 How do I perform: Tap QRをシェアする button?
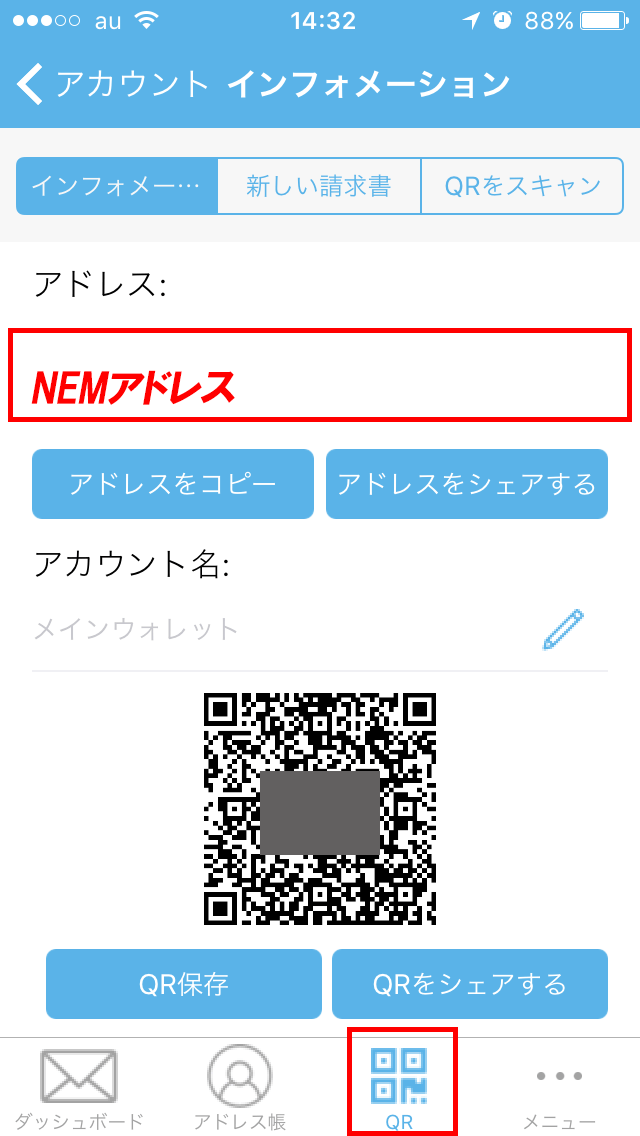click(x=470, y=984)
